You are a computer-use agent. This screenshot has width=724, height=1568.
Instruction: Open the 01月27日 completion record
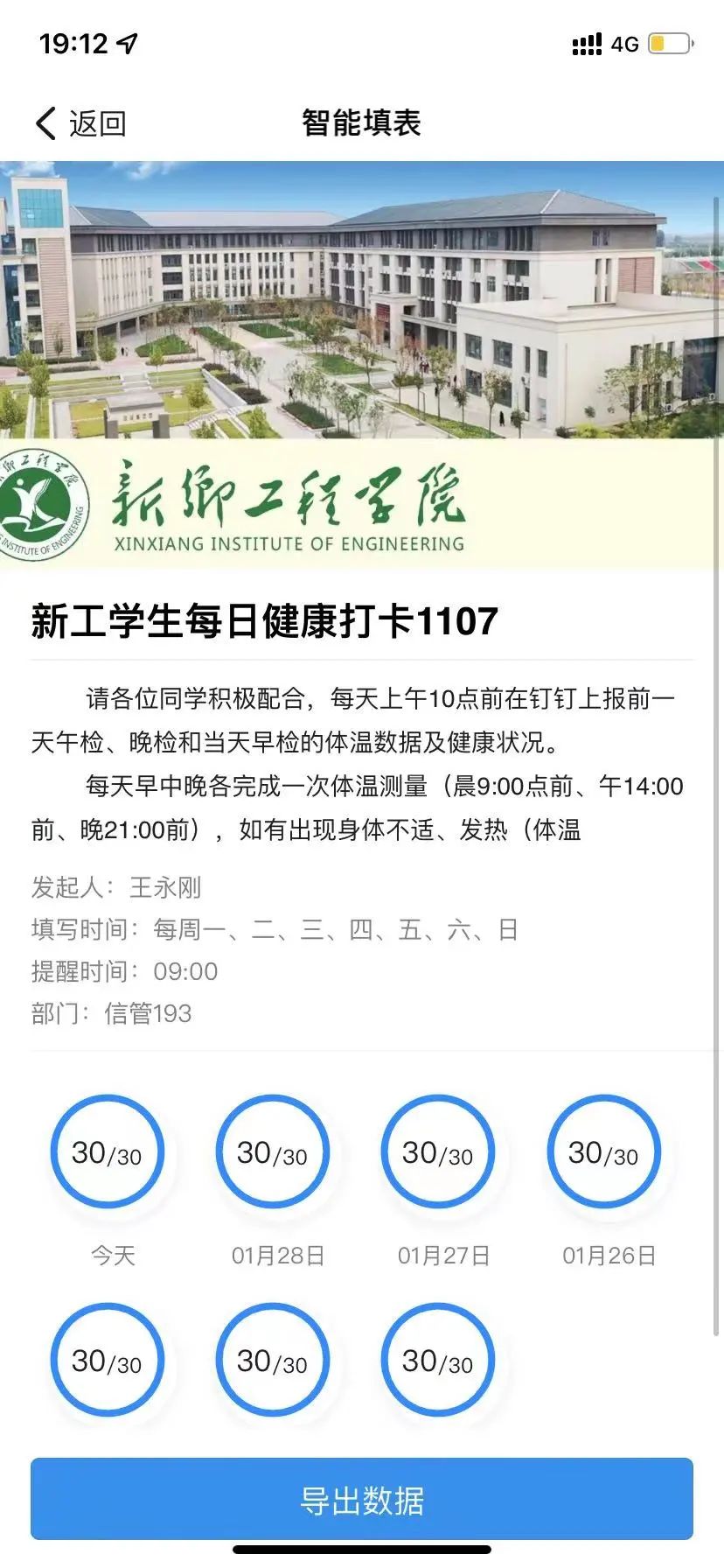(x=438, y=1152)
